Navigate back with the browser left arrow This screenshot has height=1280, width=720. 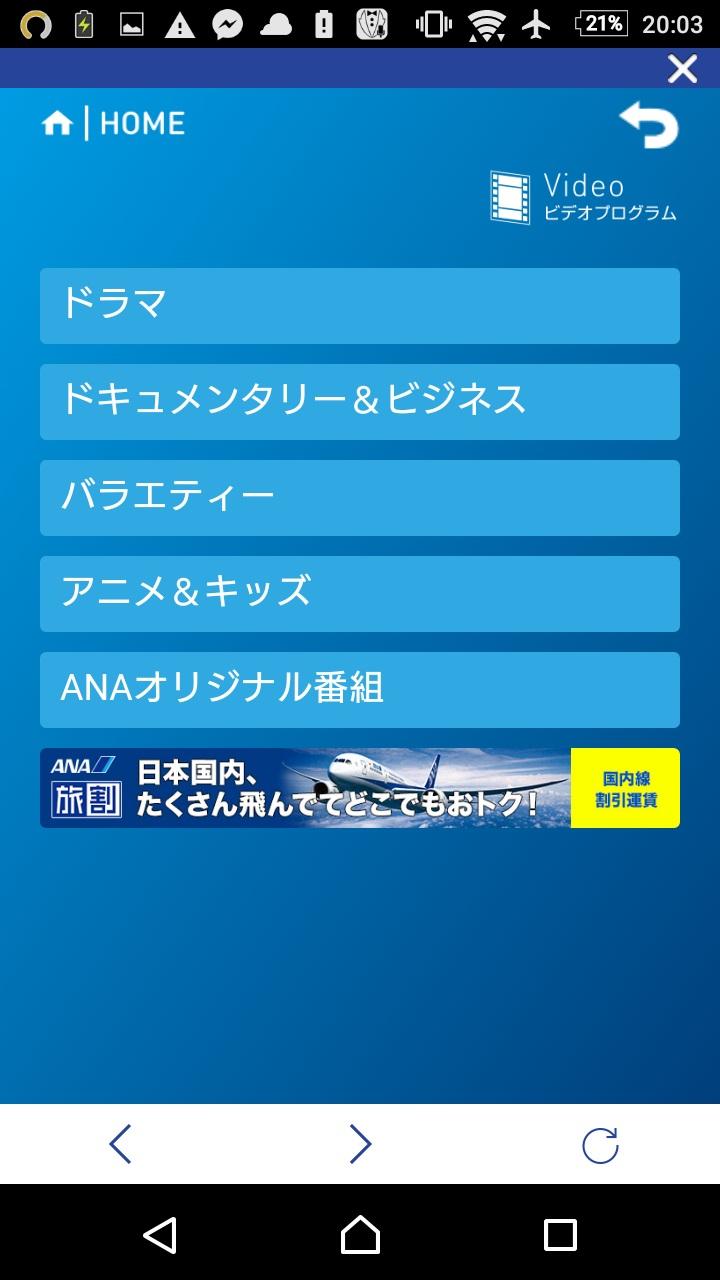(x=120, y=1144)
